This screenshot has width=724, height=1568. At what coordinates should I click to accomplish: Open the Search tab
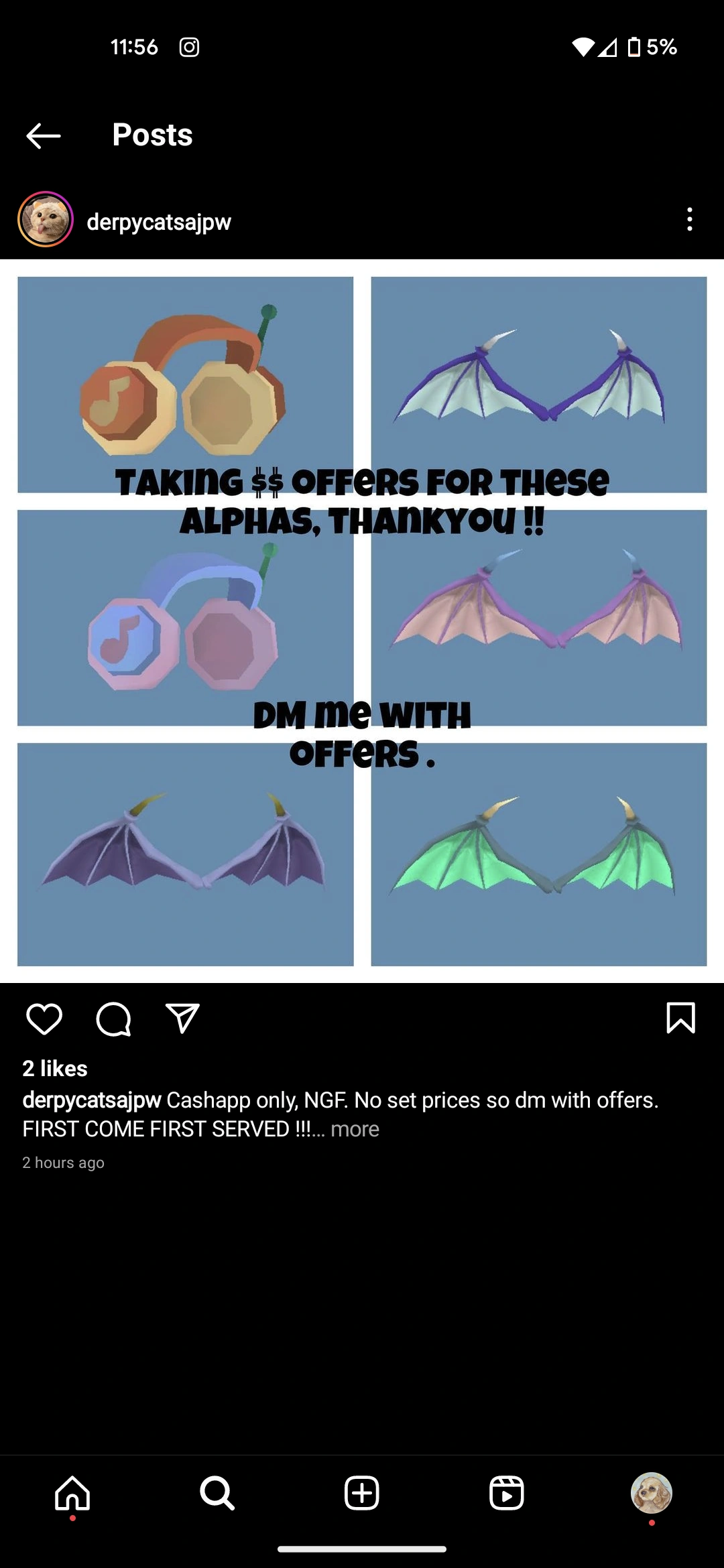[217, 1493]
